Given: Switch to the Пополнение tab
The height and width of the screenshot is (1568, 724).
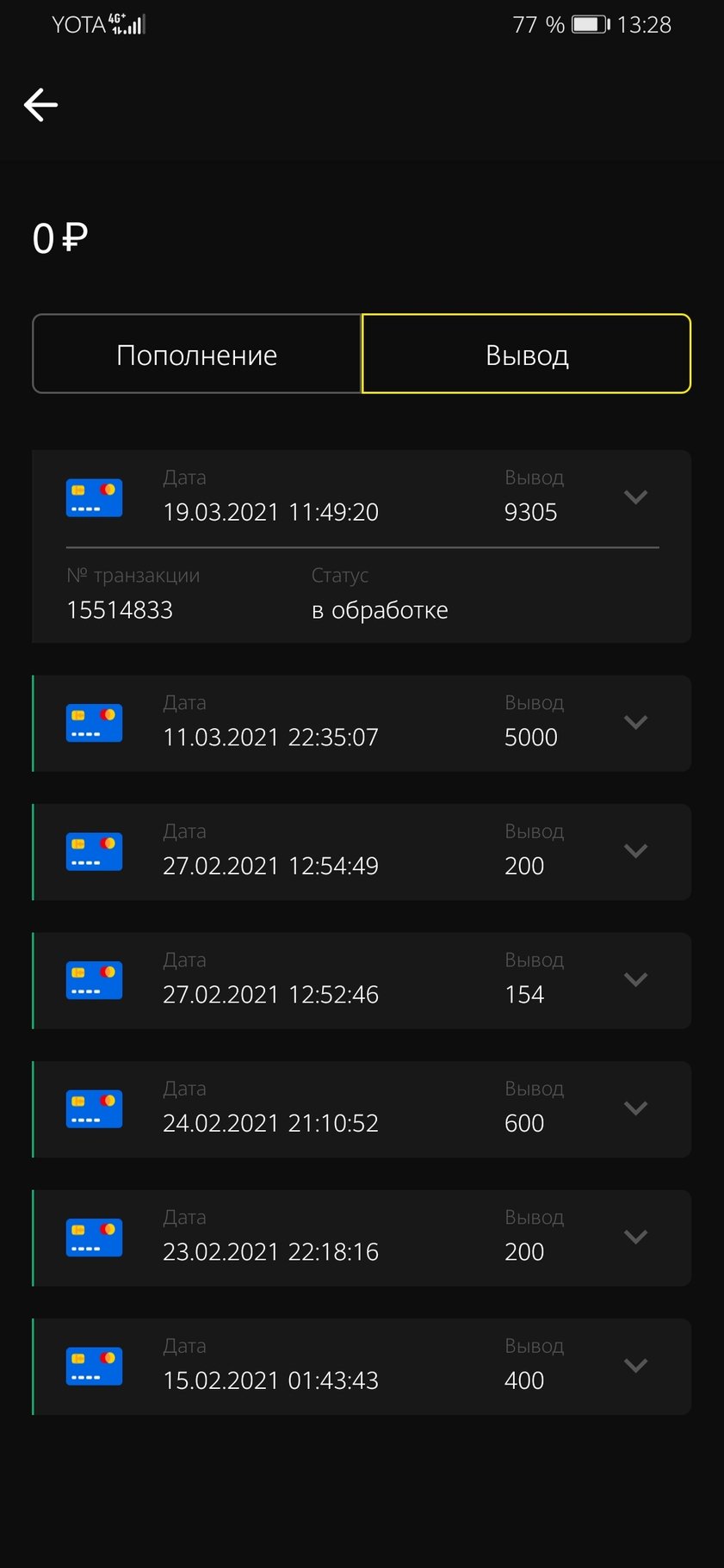Looking at the screenshot, I should coord(196,355).
